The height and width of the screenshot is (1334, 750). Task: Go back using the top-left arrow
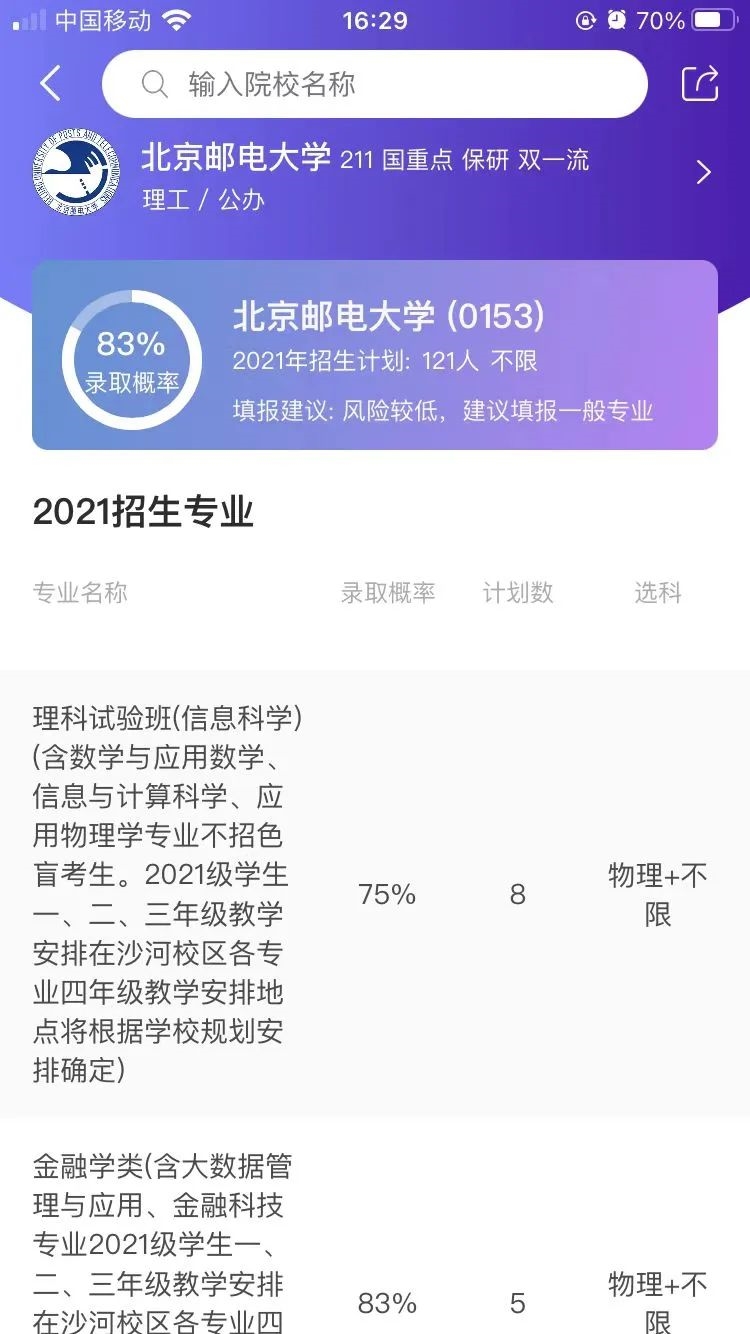[x=50, y=84]
